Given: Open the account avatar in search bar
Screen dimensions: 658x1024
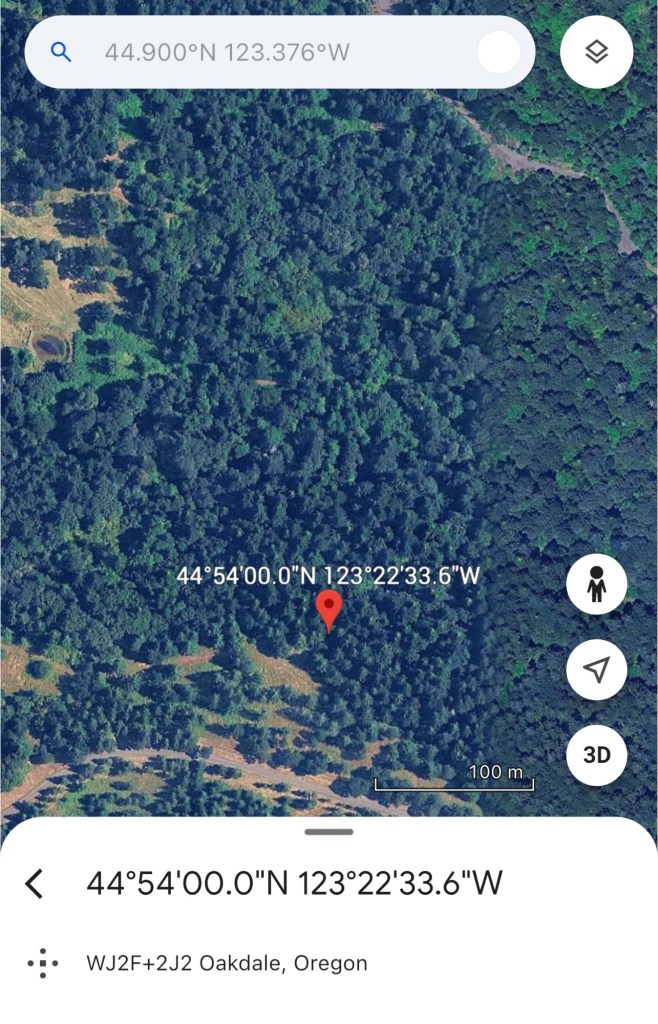Looking at the screenshot, I should point(499,52).
